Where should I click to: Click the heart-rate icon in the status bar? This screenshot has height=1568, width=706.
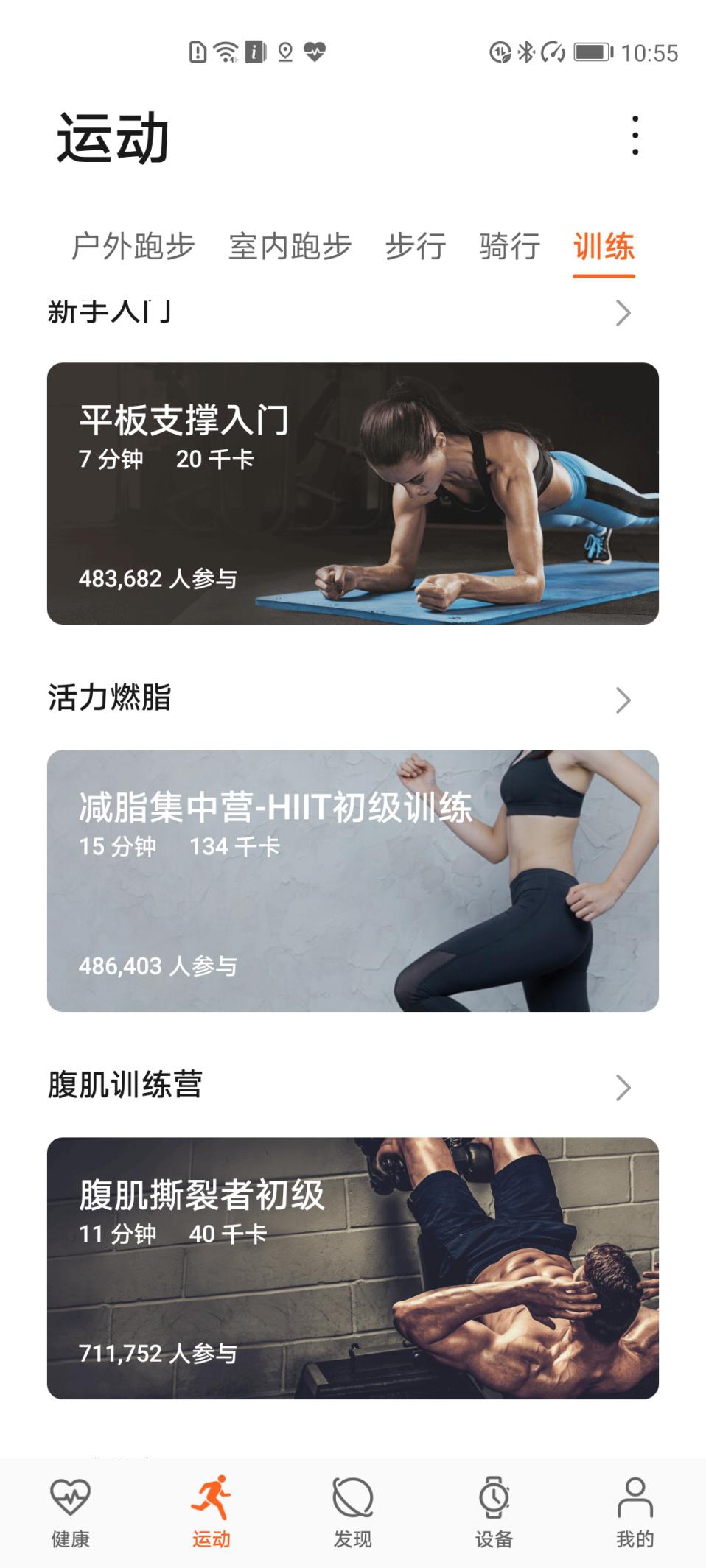315,50
